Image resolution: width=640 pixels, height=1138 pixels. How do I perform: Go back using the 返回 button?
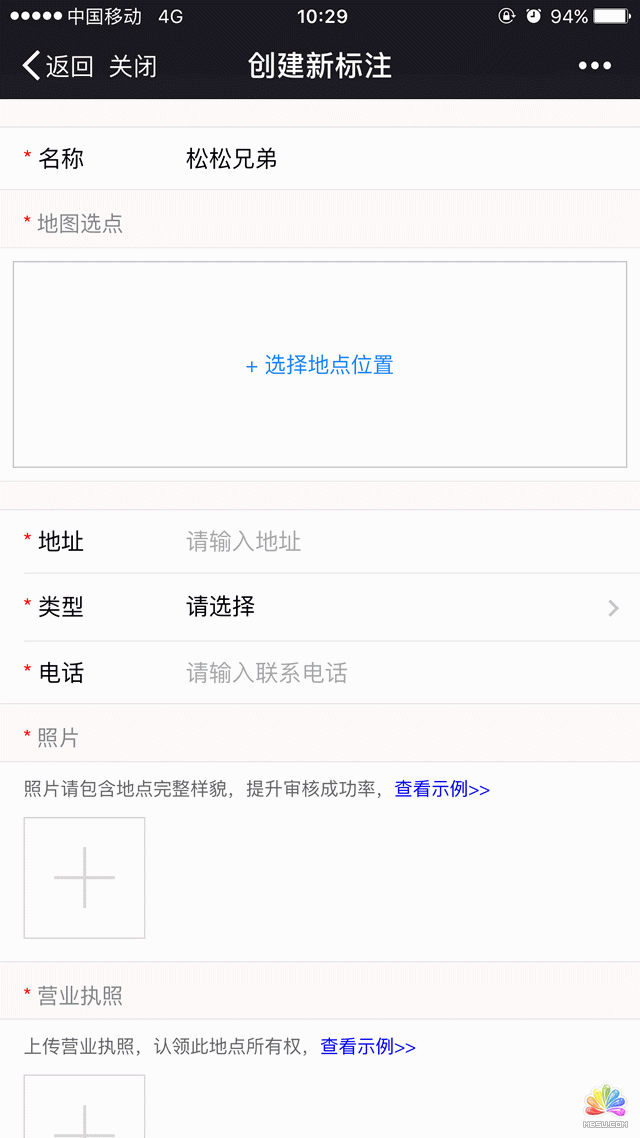(58, 67)
